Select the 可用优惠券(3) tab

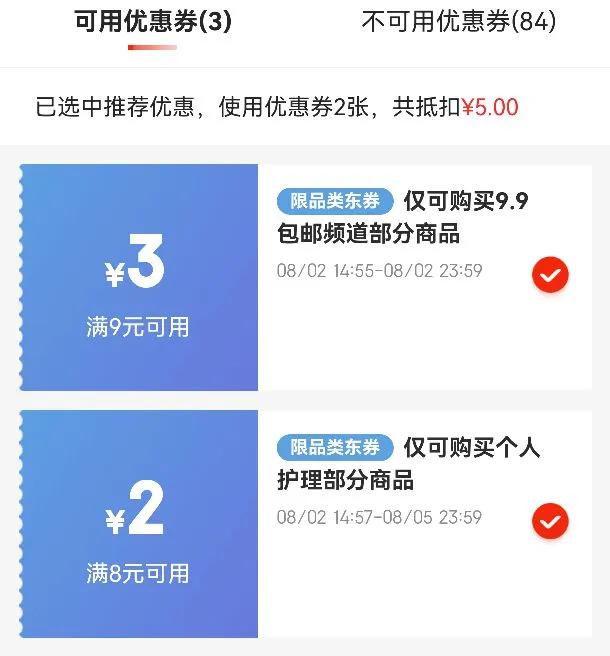coord(153,22)
